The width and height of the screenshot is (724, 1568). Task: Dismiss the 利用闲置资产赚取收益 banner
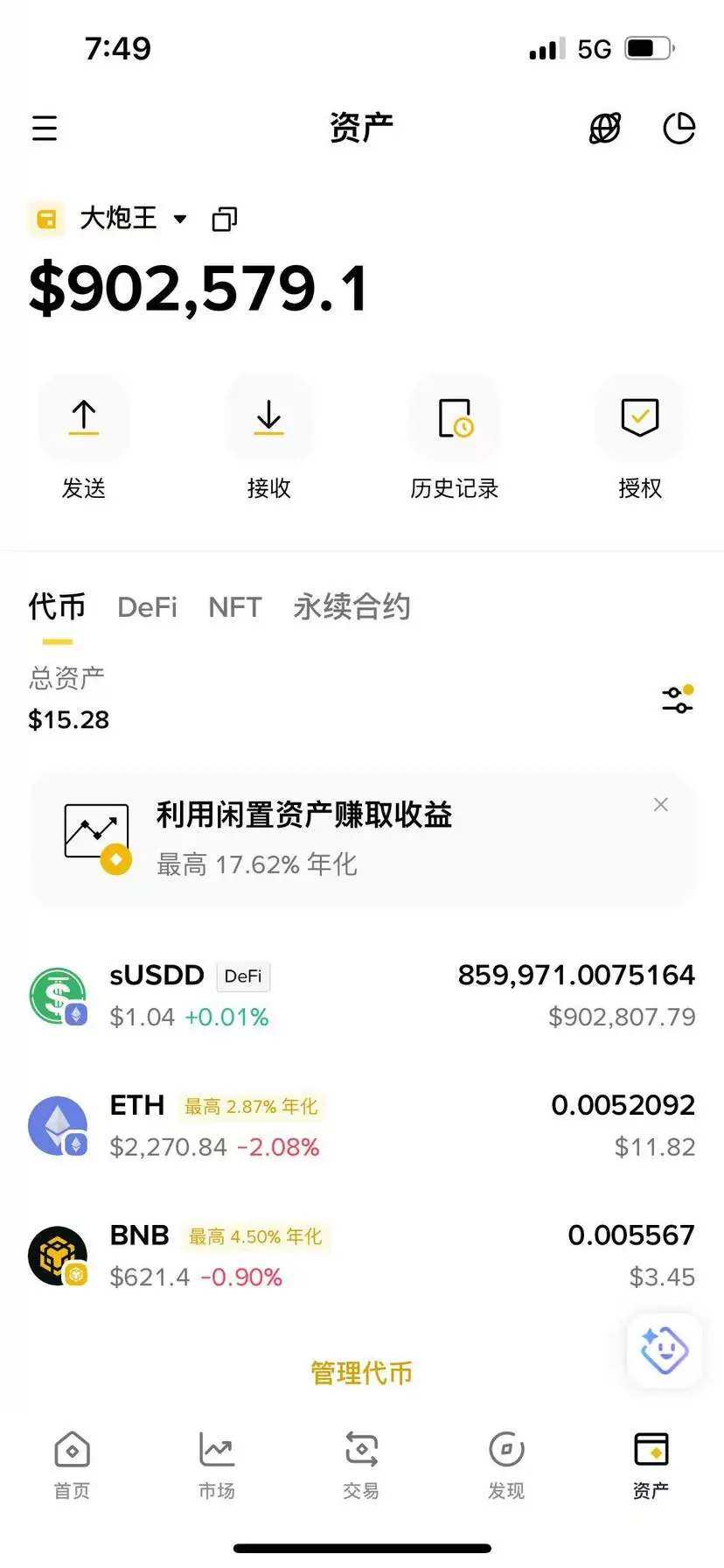click(x=661, y=805)
